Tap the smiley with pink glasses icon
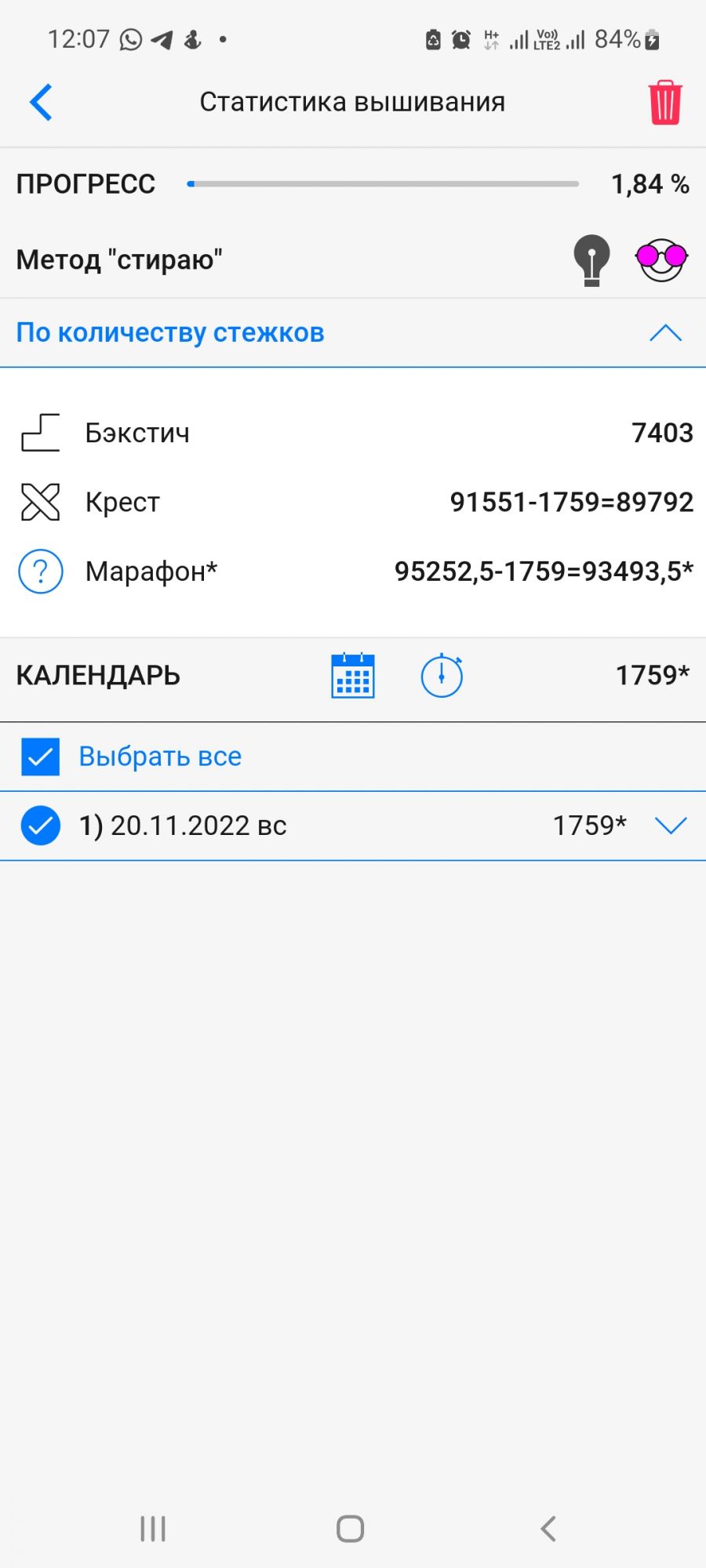Screen dimensions: 706x1568 coord(661,260)
